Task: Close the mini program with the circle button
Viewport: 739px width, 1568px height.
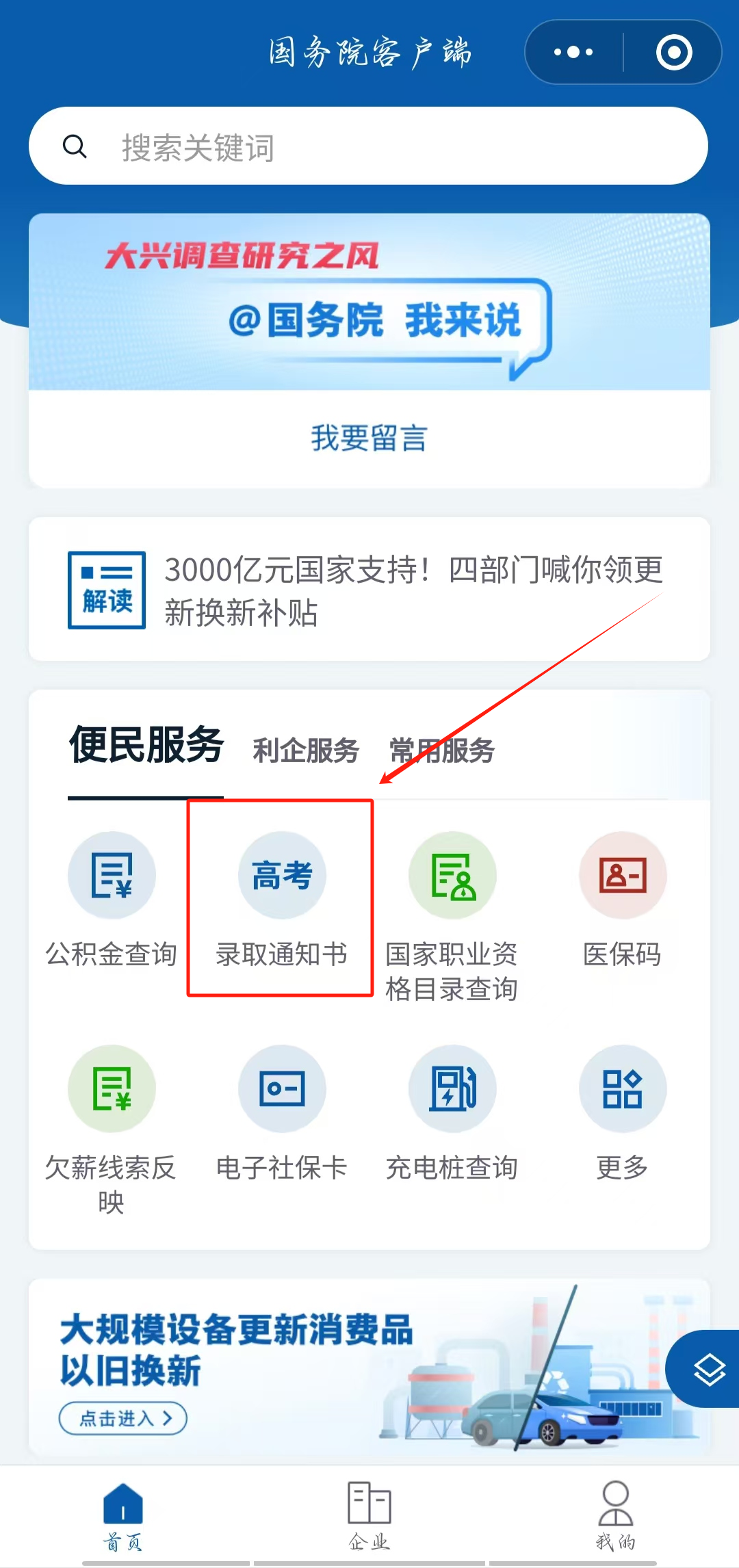Action: (x=674, y=52)
